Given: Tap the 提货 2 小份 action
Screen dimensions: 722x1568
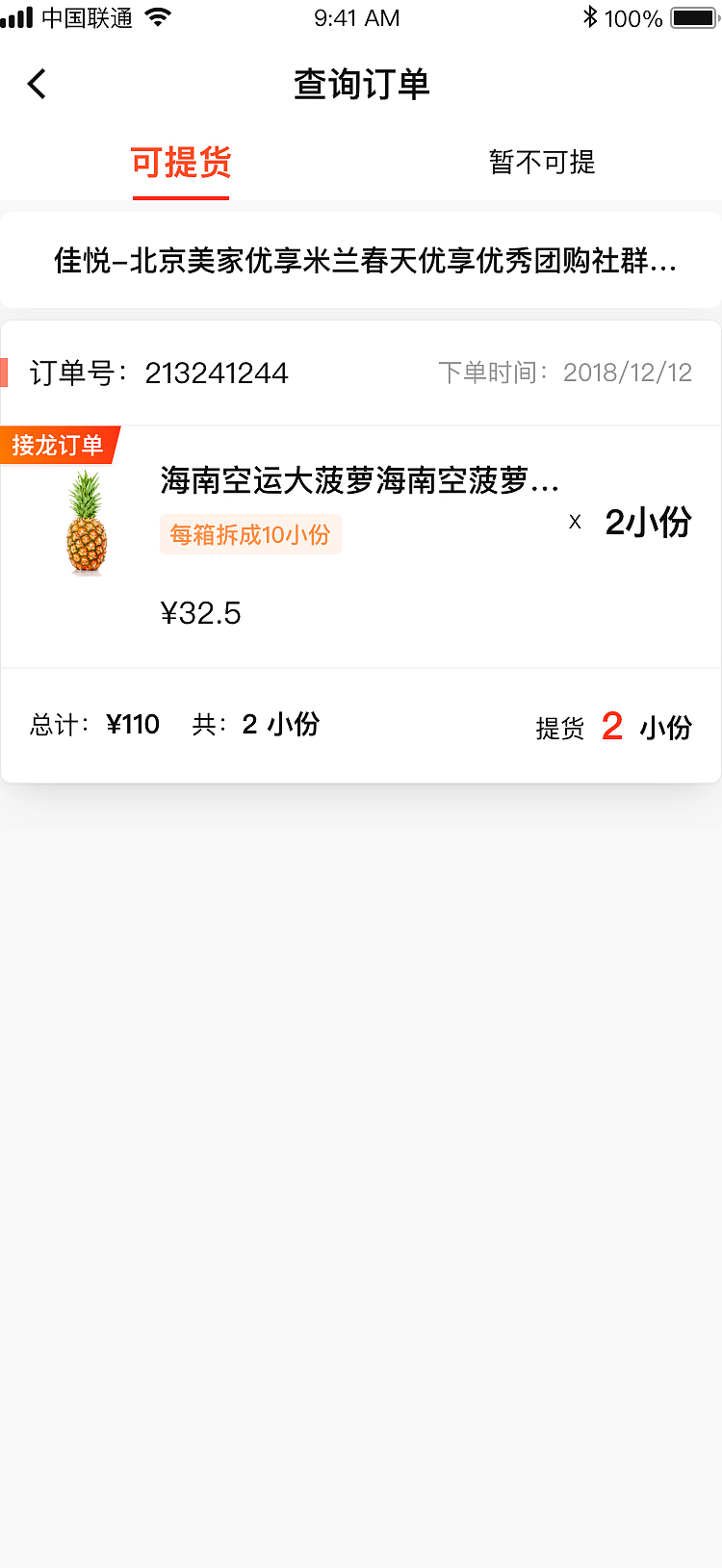Looking at the screenshot, I should coord(614,725).
